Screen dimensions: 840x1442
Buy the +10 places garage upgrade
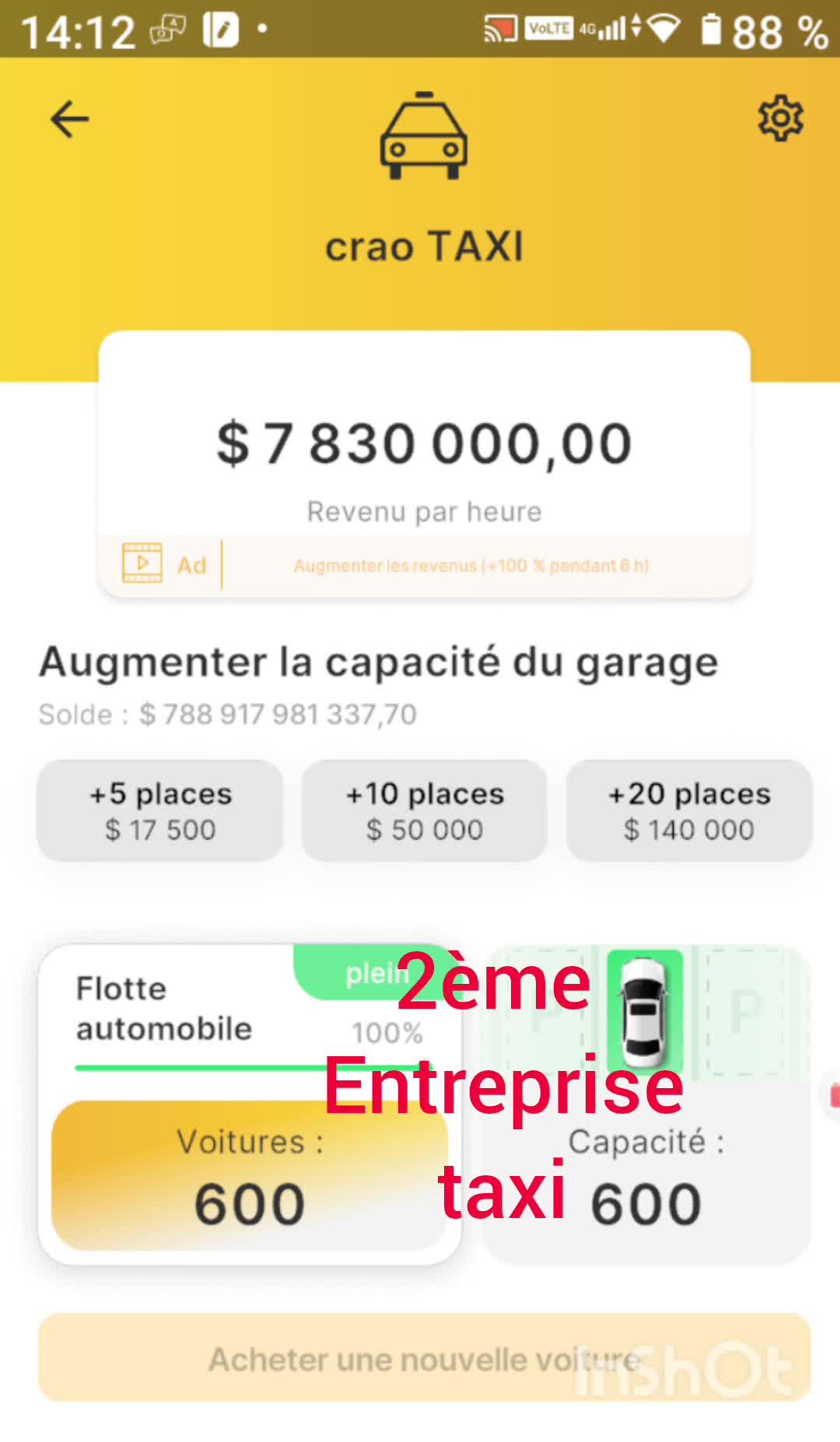(423, 810)
